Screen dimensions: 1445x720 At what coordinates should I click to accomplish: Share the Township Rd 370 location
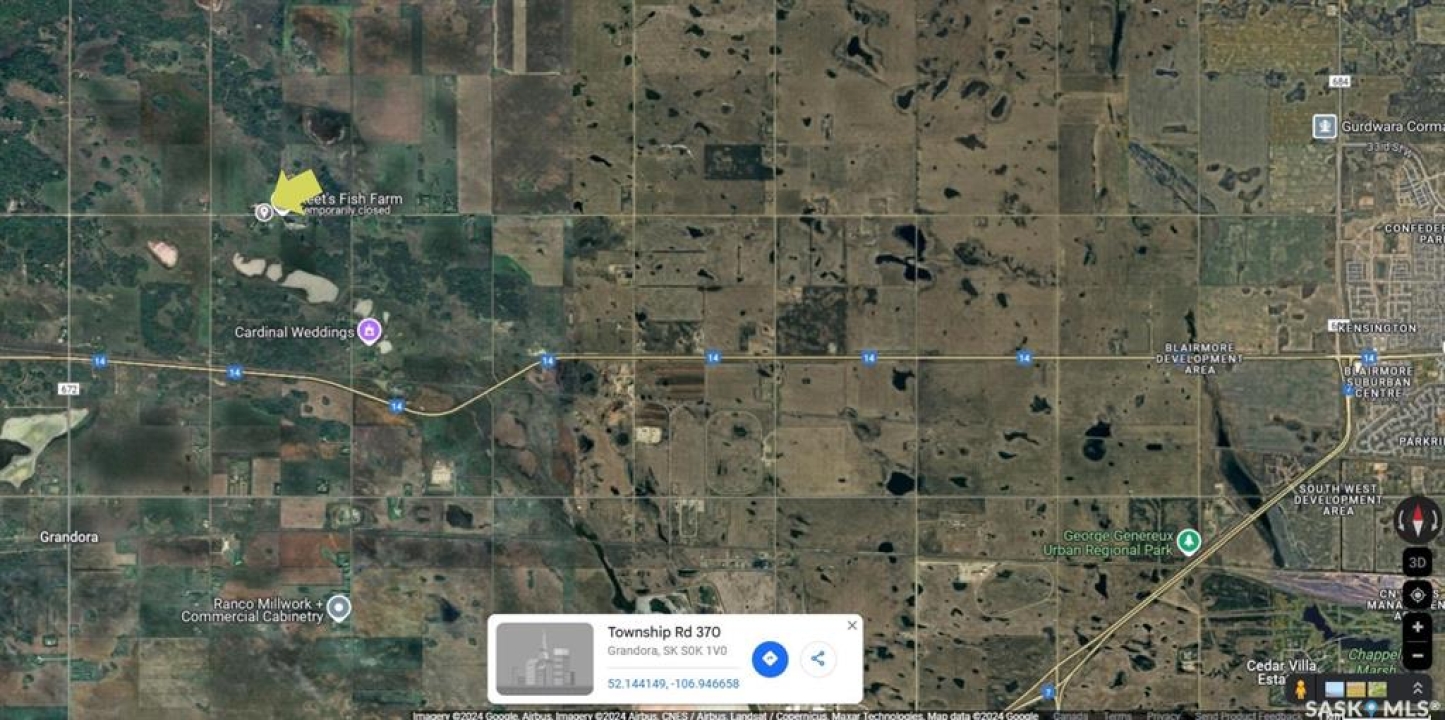click(x=818, y=659)
